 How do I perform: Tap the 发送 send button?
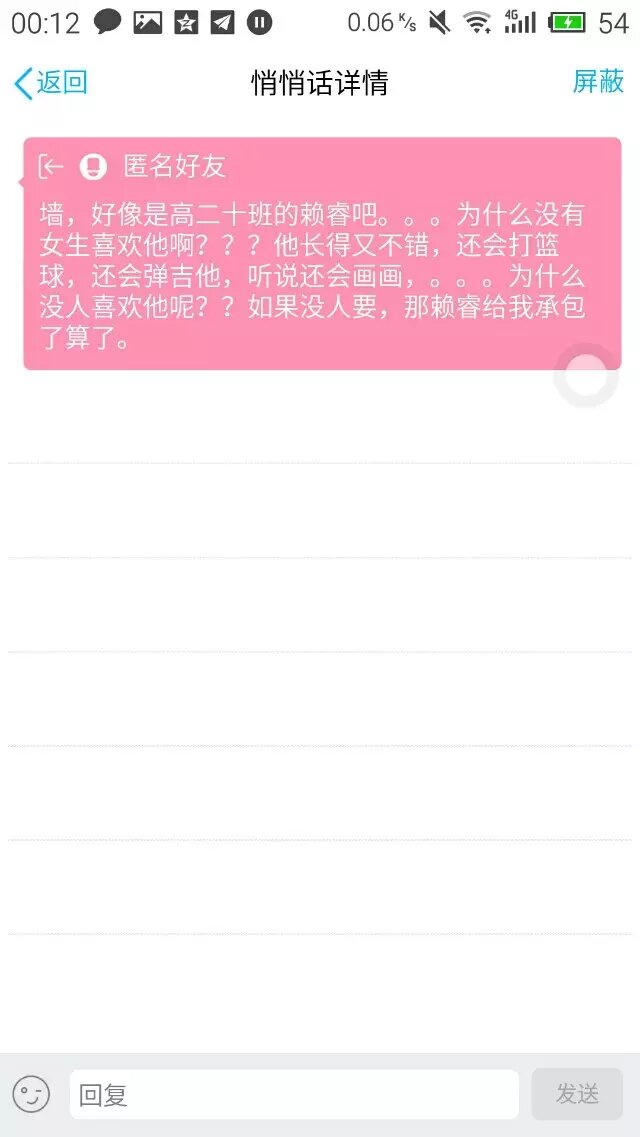tap(577, 1094)
